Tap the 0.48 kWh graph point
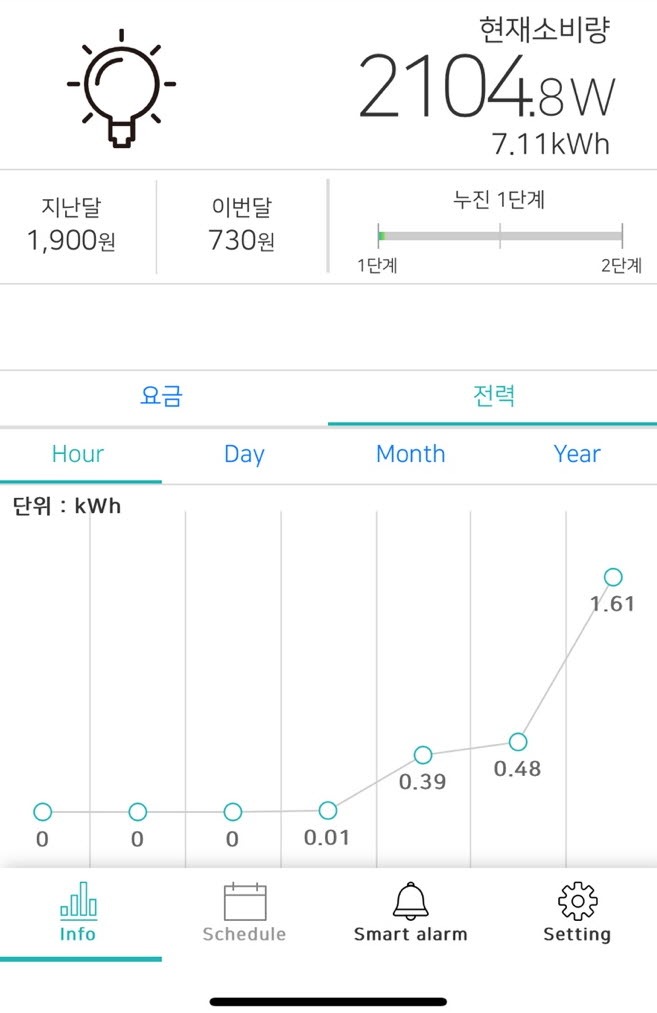Image resolution: width=657 pixels, height=1013 pixels. point(518,742)
